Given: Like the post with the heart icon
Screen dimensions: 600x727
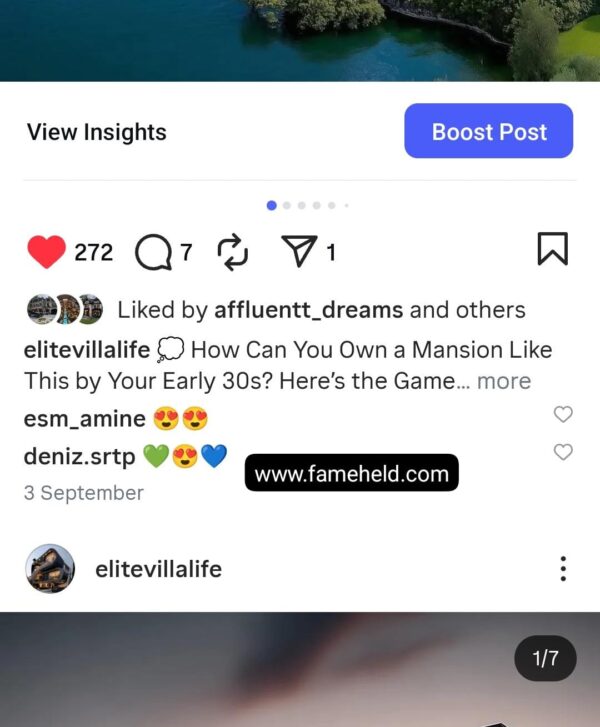Looking at the screenshot, I should point(46,252).
